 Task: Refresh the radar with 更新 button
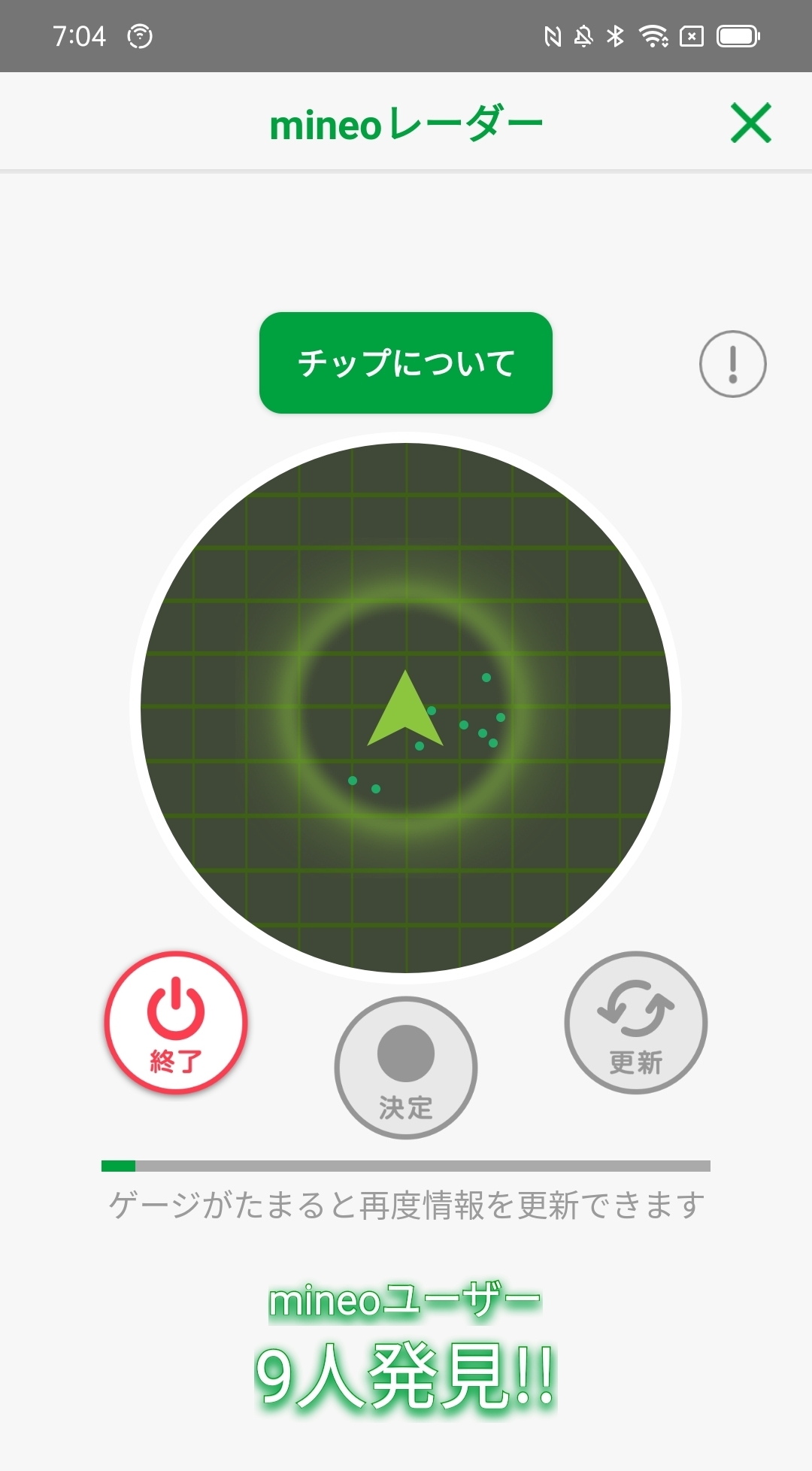635,1023
